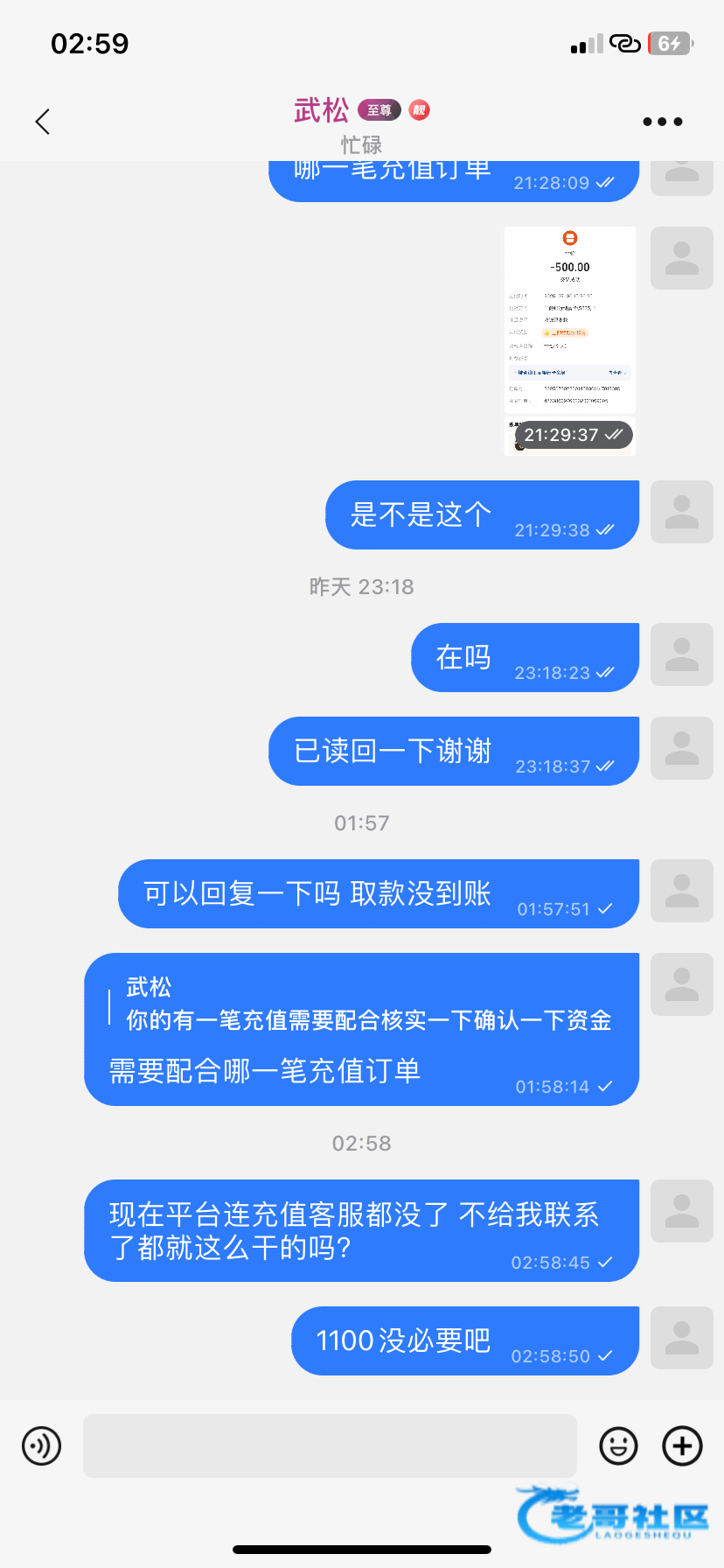Viewport: 724px width, 1568px height.
Task: Tap the voice input icon
Action: click(41, 1445)
